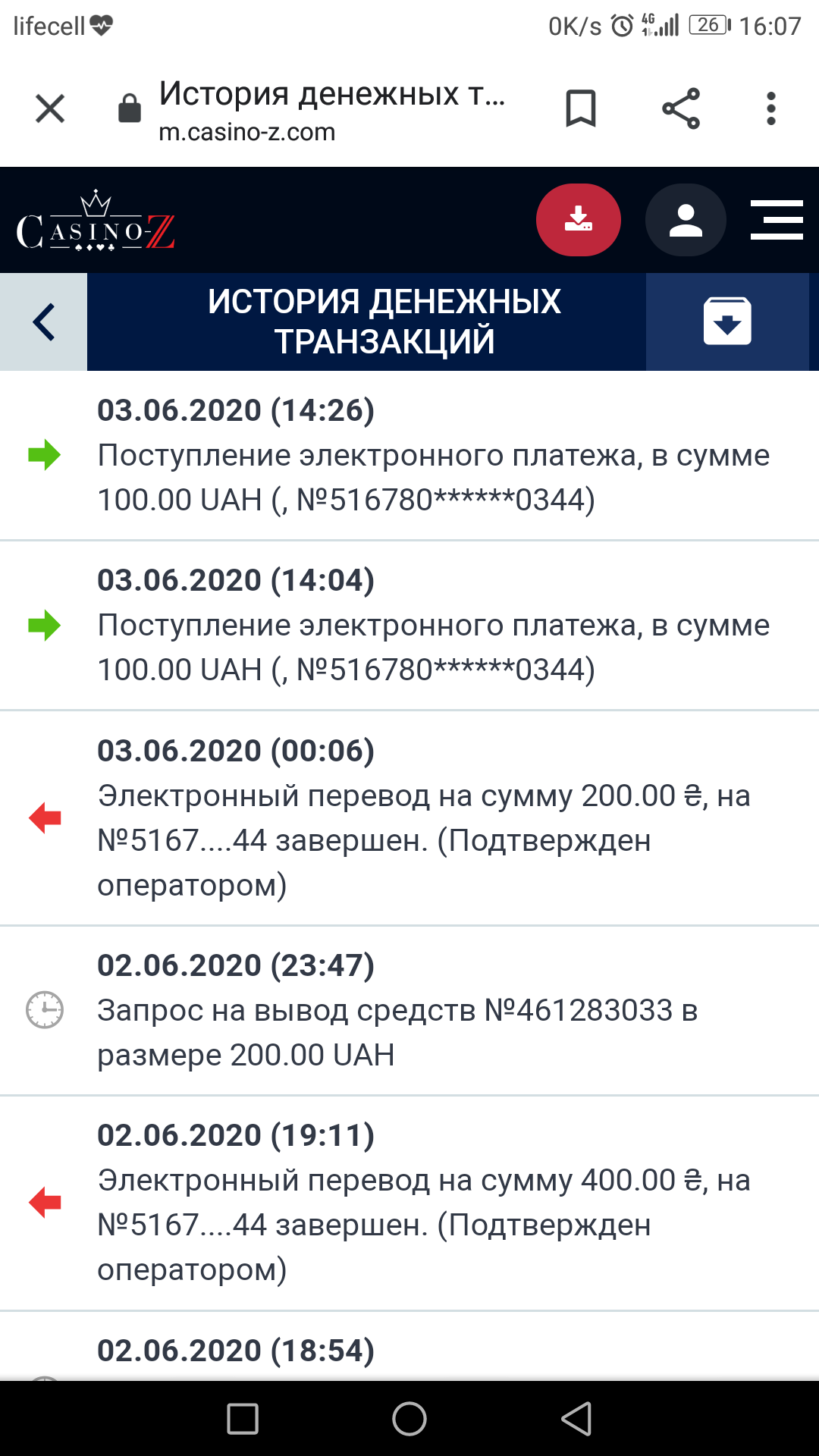Open the hamburger menu
819x1456 pixels.
click(x=777, y=220)
